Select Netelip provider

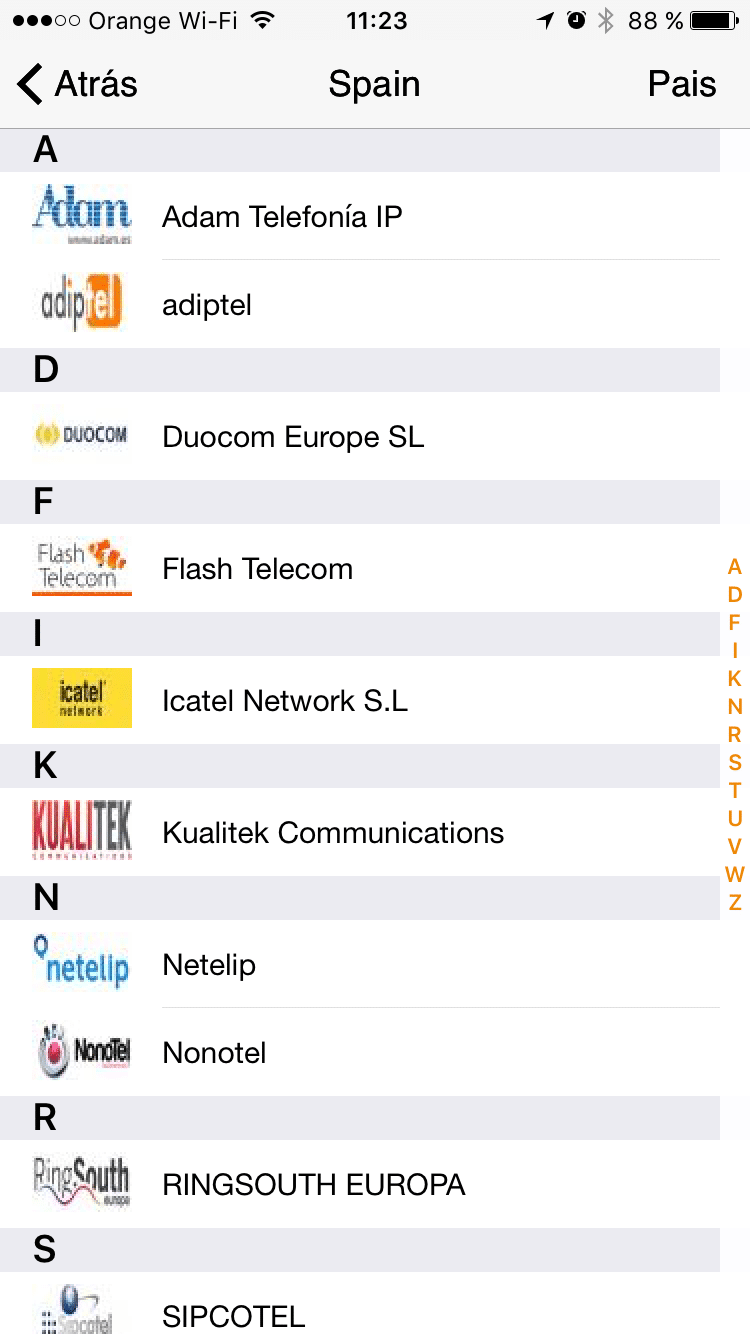coord(360,964)
